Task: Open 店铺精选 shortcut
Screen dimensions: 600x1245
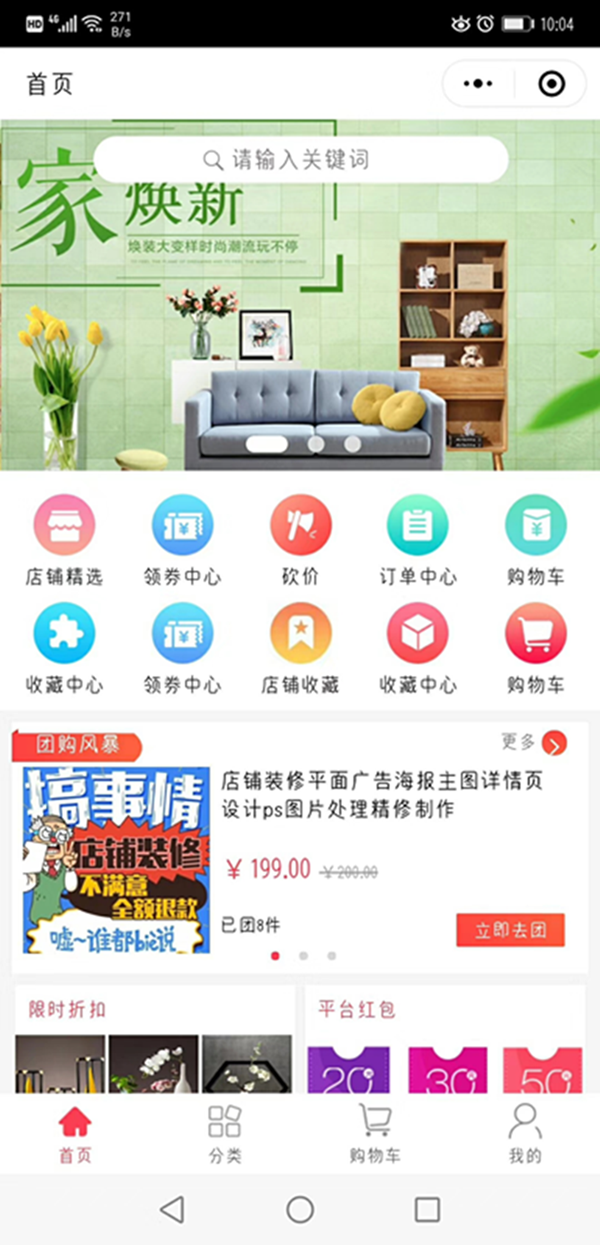Action: tap(64, 540)
